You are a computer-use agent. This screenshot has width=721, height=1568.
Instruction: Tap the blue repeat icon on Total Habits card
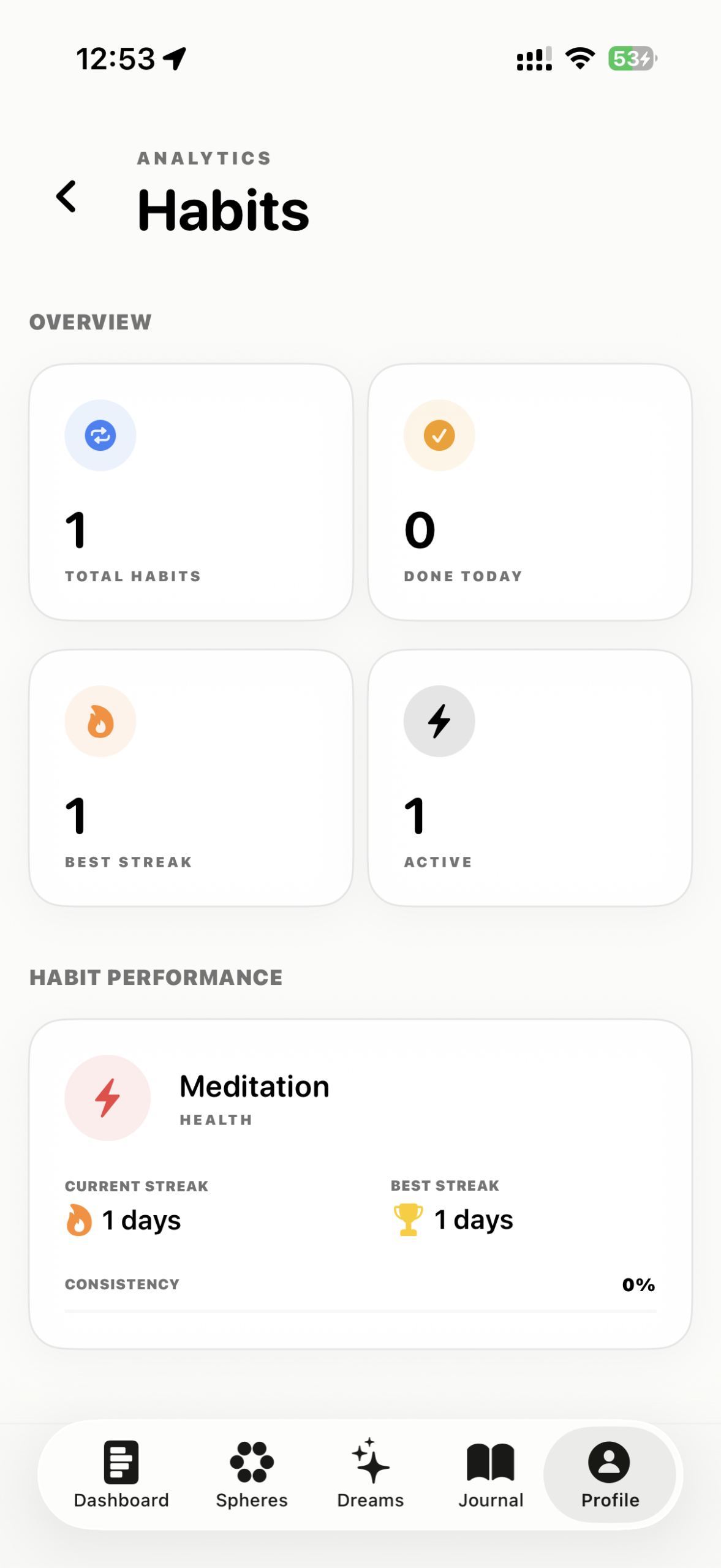(x=100, y=434)
